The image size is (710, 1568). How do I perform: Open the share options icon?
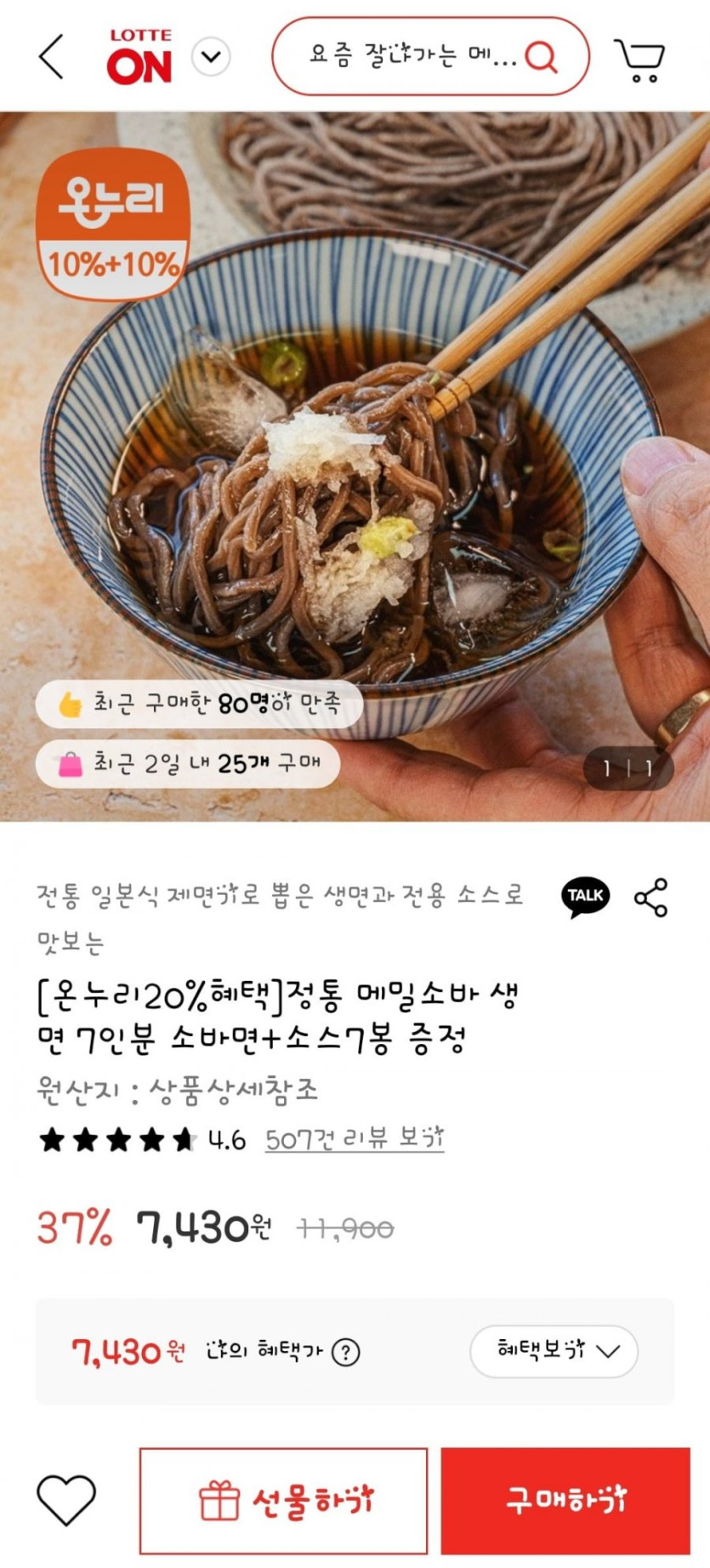coord(651,898)
